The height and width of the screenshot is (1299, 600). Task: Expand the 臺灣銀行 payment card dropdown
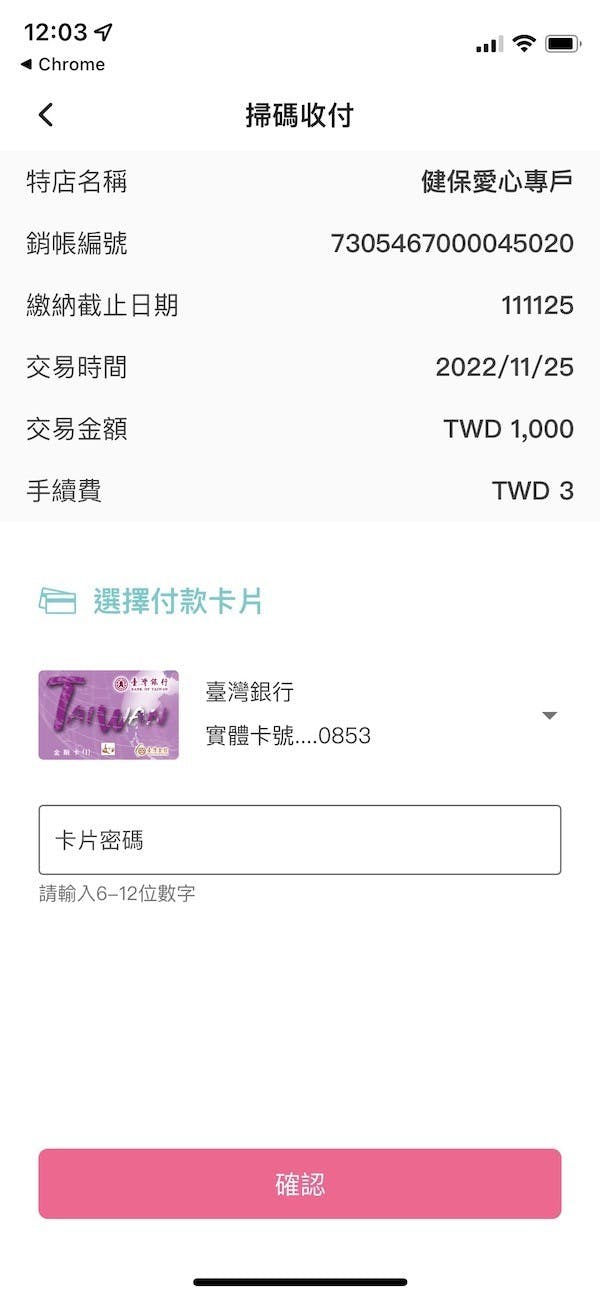click(x=548, y=715)
